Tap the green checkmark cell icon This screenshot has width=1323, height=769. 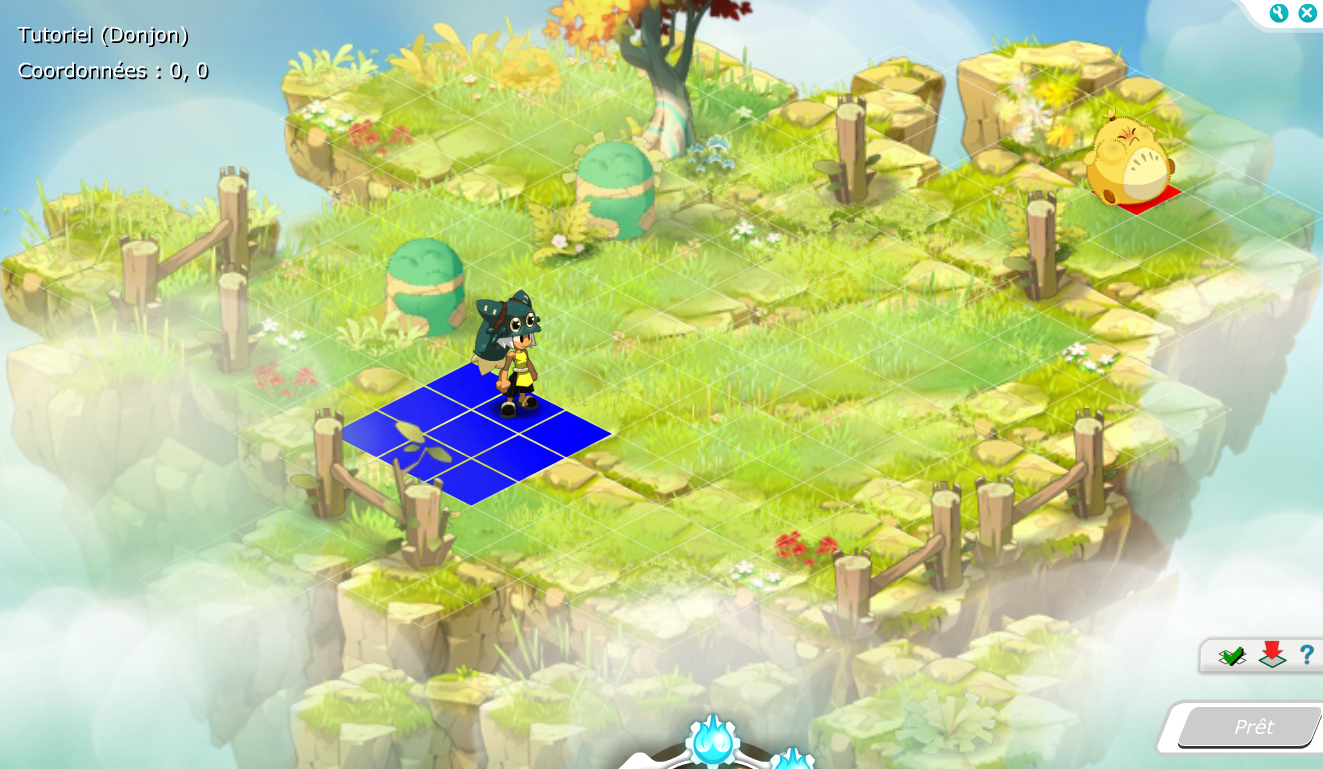point(1232,656)
